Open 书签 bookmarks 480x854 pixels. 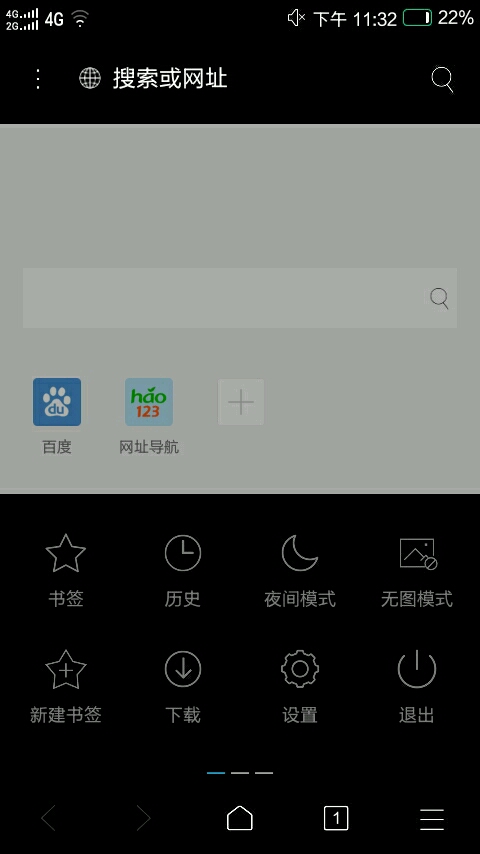(x=65, y=570)
